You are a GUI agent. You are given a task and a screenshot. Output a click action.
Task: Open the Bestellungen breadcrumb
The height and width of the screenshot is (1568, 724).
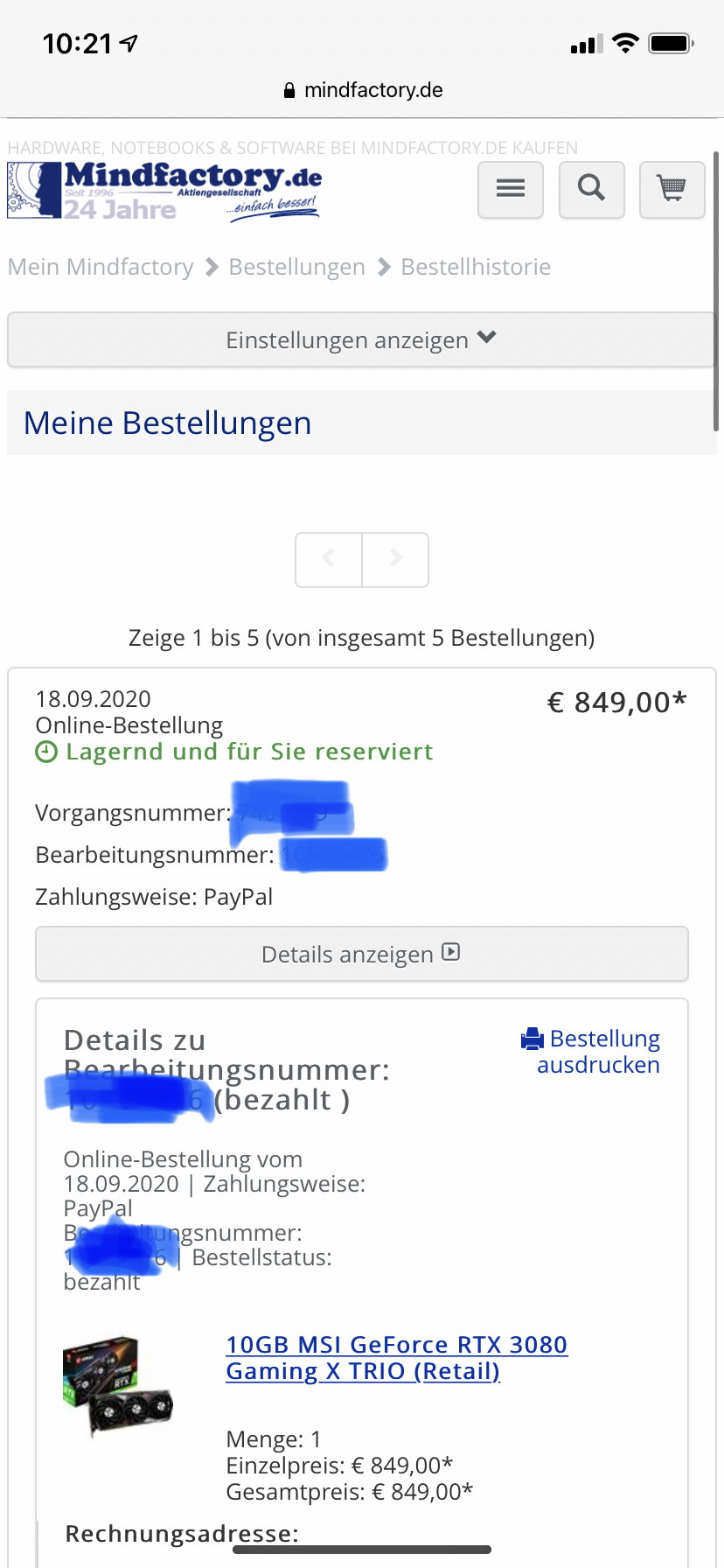tap(296, 267)
